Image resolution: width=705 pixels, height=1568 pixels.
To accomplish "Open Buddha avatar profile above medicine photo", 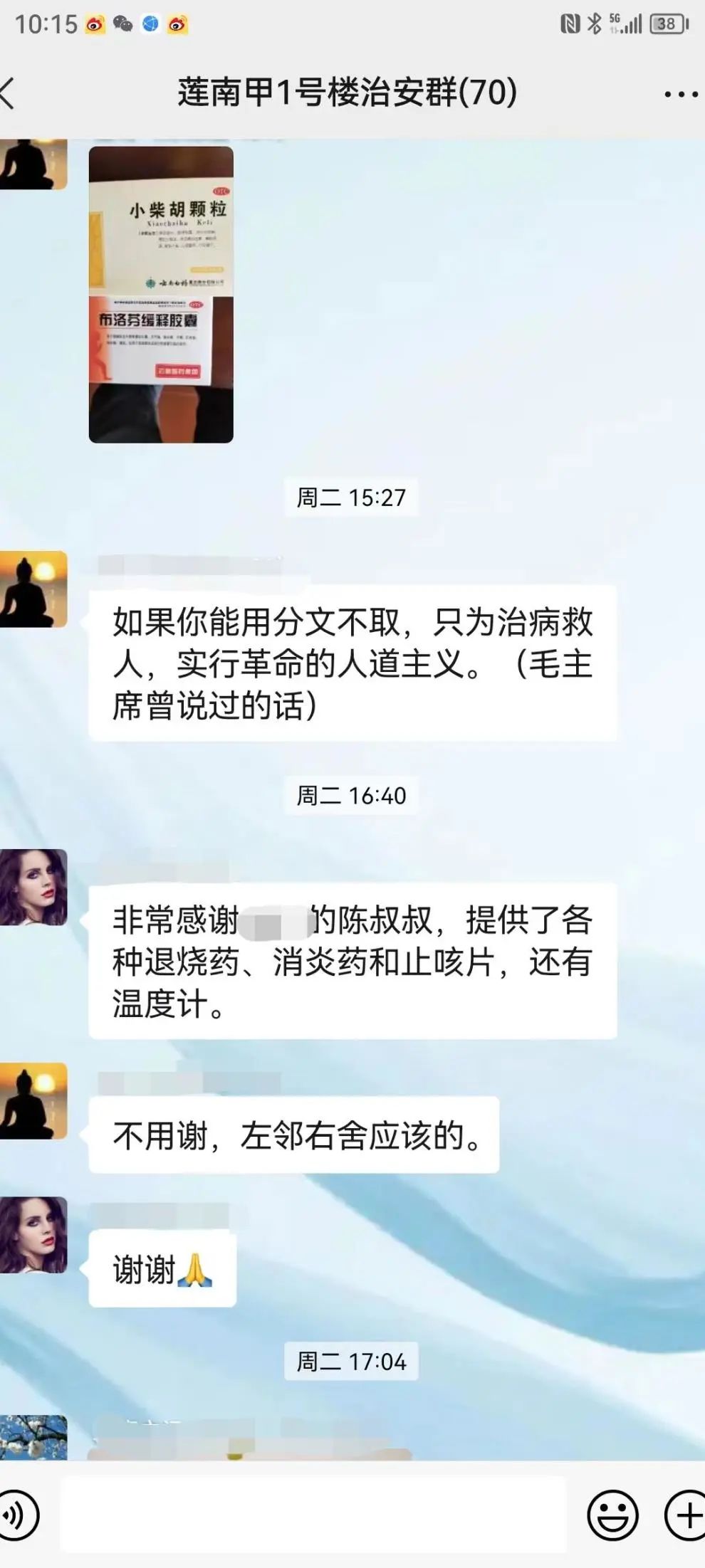I will [x=33, y=164].
